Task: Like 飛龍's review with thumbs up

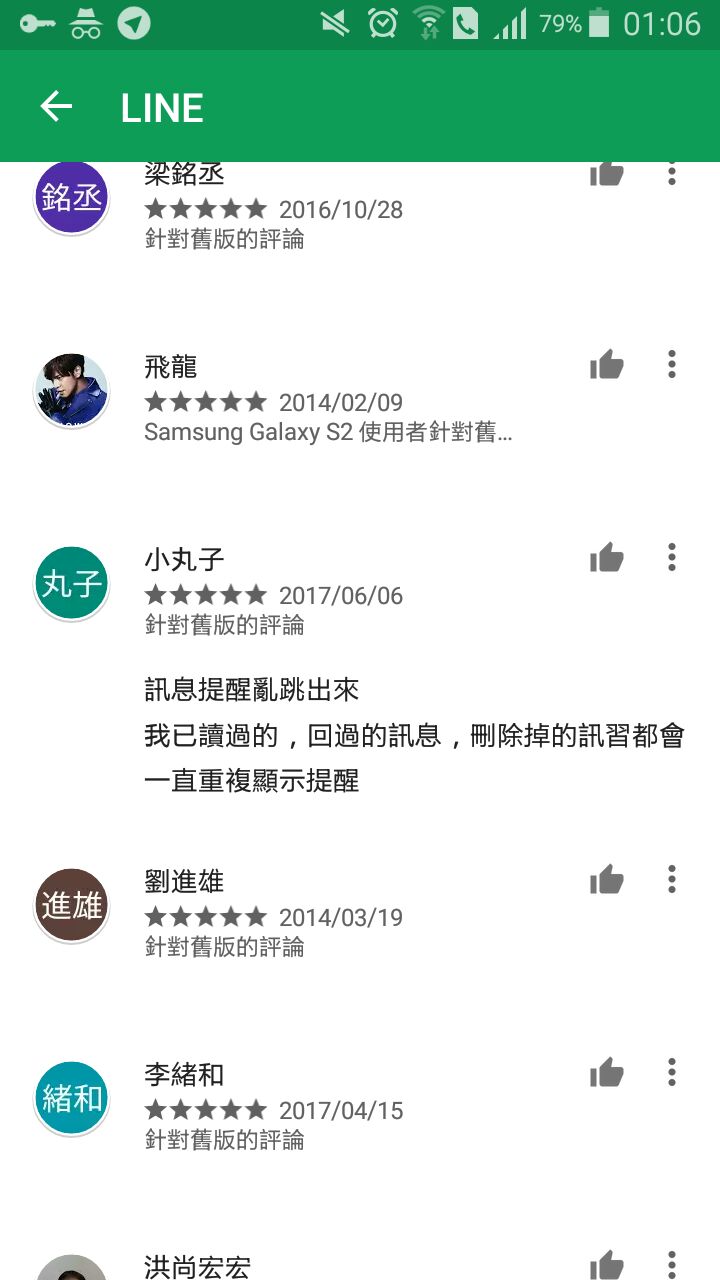Action: tap(606, 365)
